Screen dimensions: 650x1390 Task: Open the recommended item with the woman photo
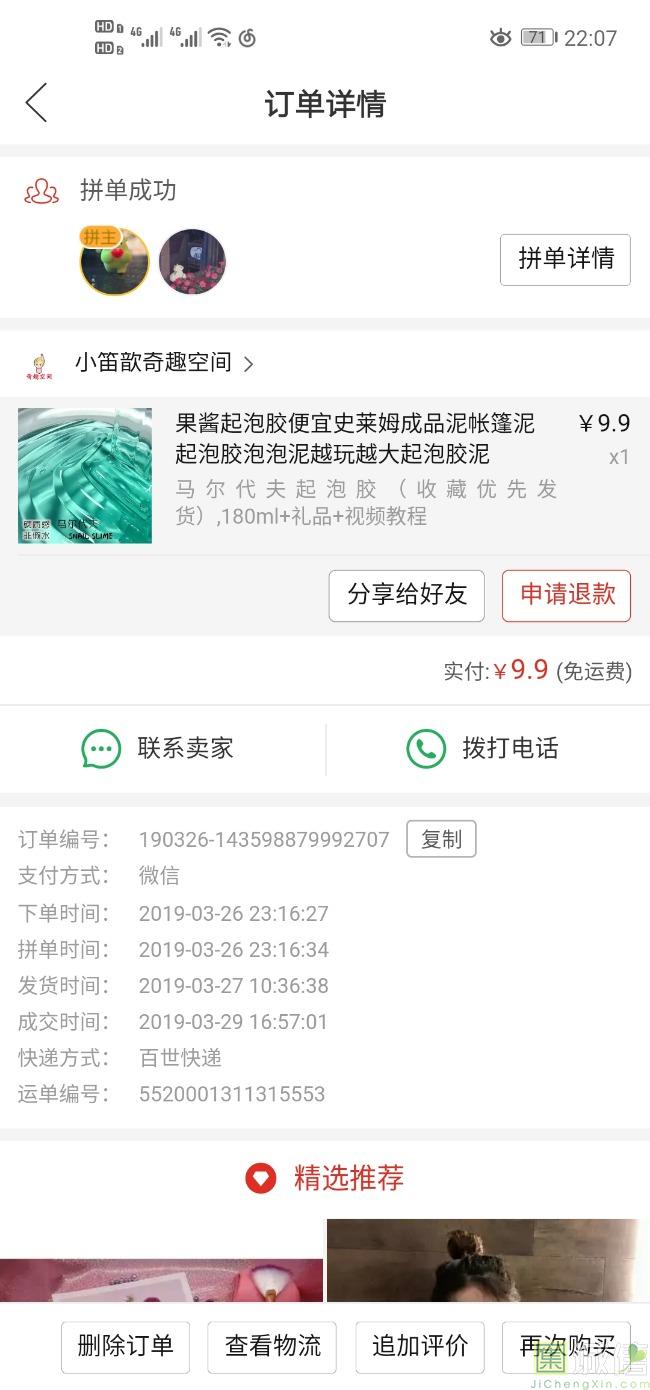coord(488,1260)
